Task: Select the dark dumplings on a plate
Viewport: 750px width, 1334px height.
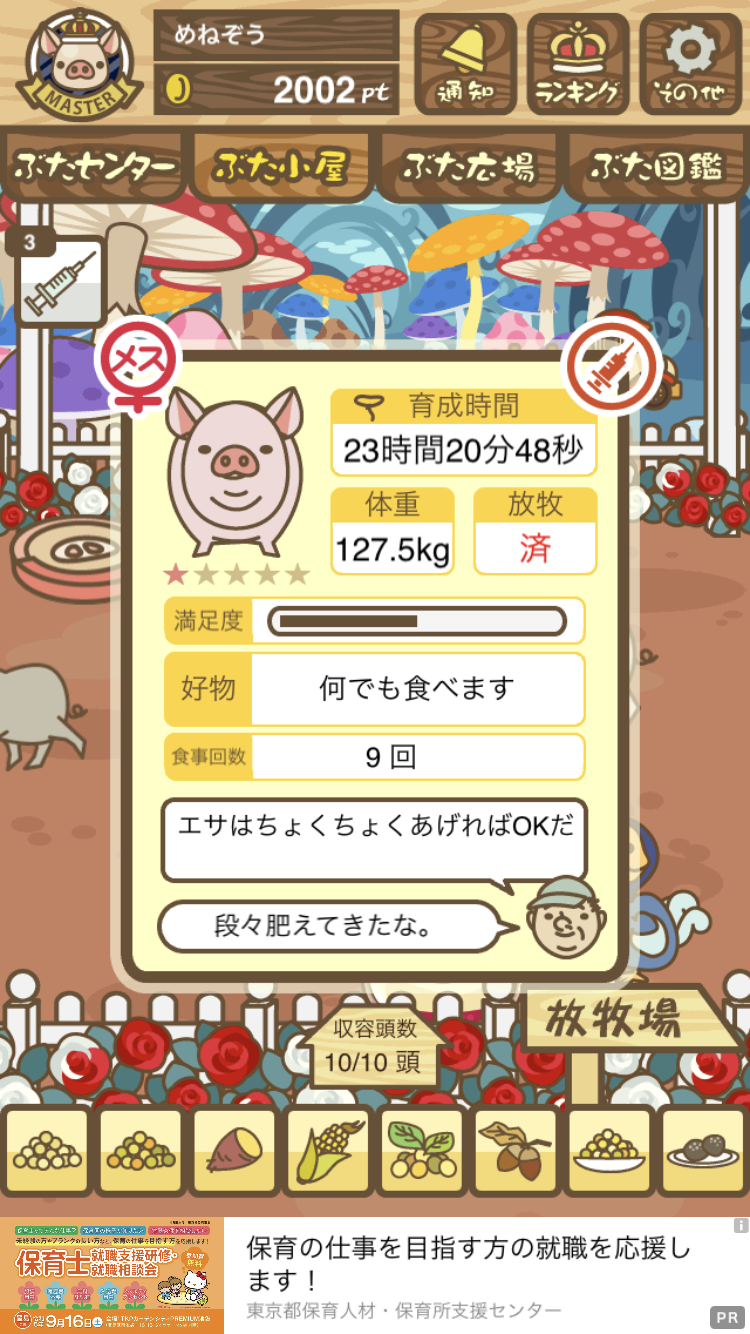Action: 702,1152
